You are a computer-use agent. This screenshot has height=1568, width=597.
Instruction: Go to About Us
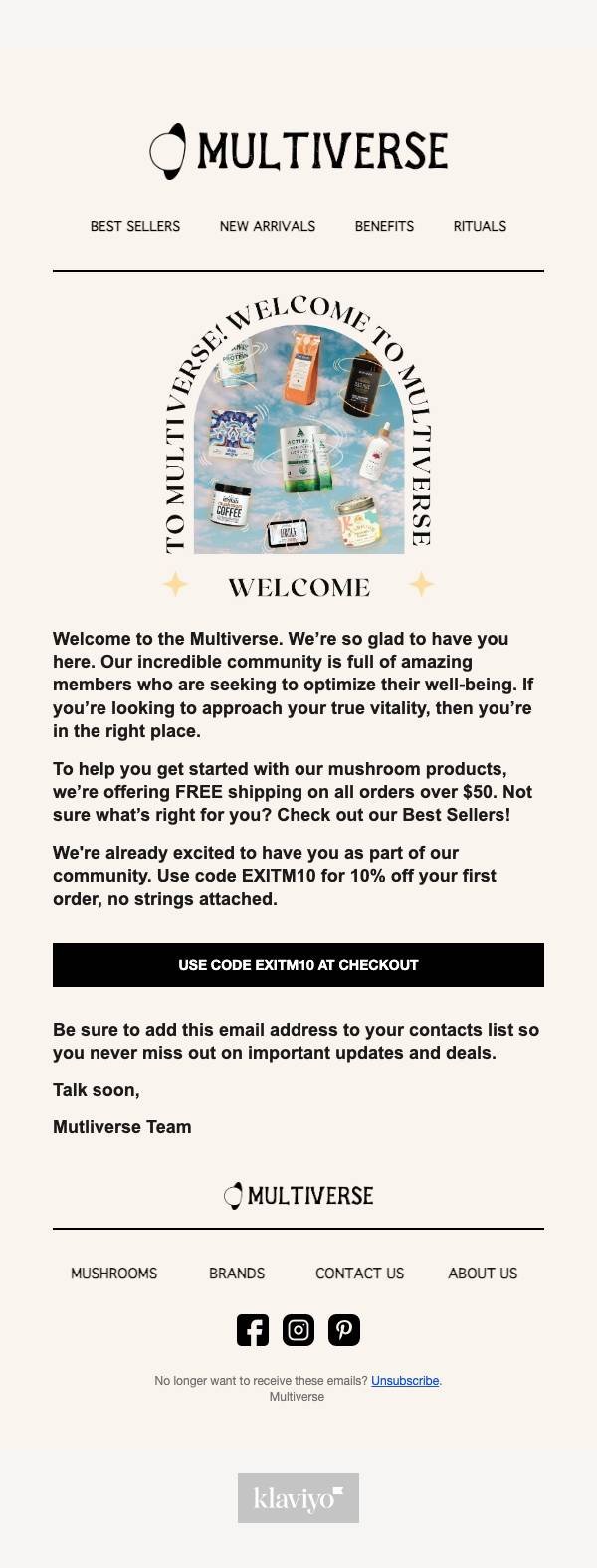483,1274
